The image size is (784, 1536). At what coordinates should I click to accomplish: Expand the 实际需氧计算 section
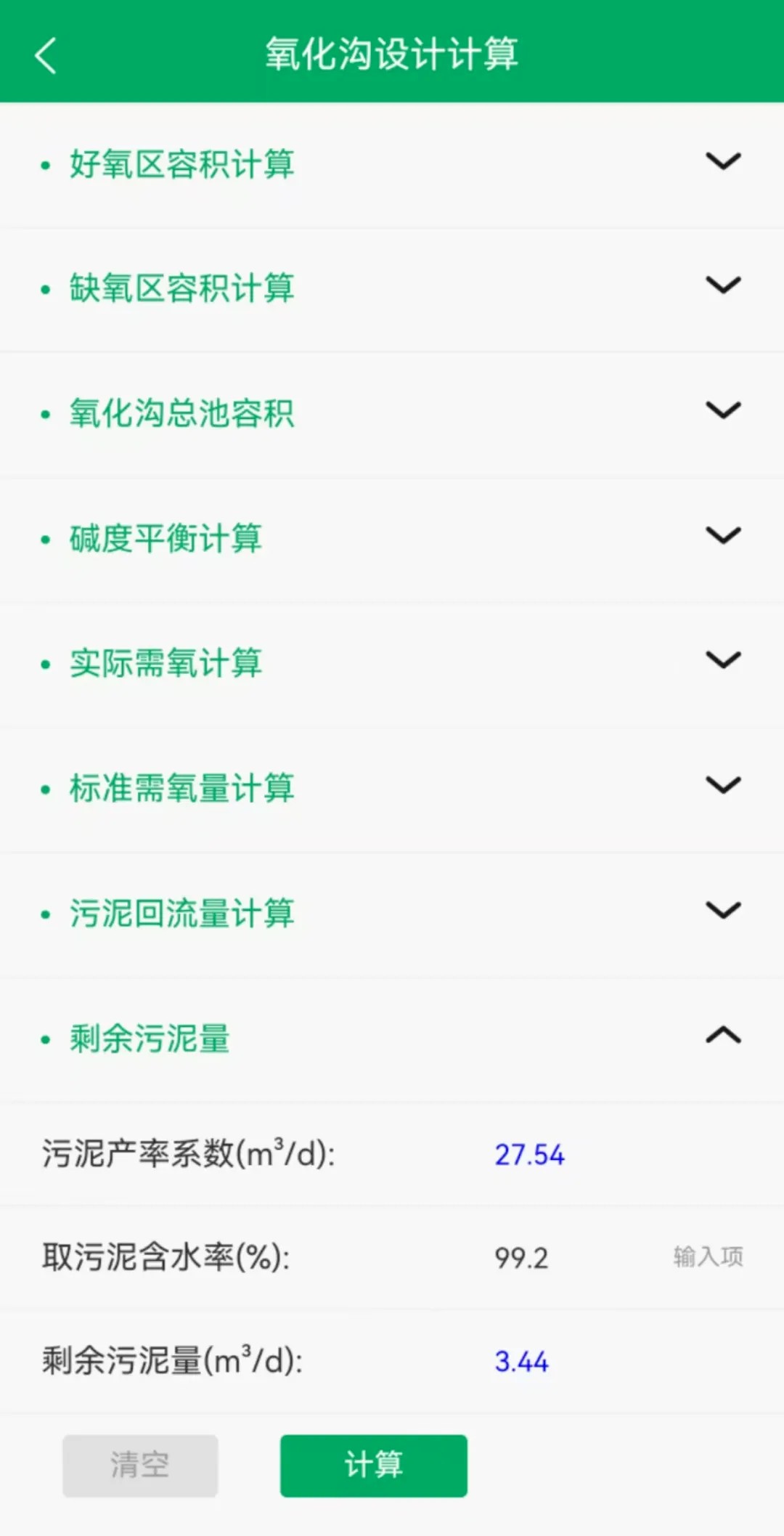pos(723,660)
